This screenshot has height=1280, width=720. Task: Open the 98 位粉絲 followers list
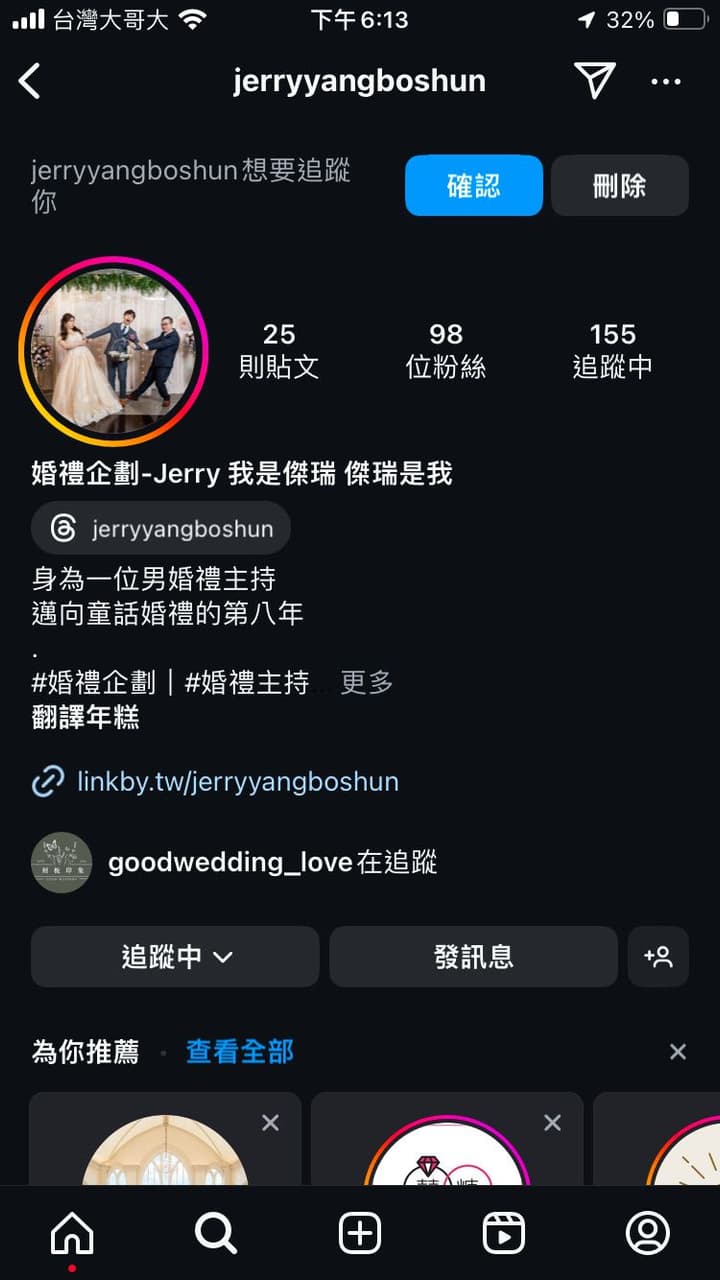(446, 350)
